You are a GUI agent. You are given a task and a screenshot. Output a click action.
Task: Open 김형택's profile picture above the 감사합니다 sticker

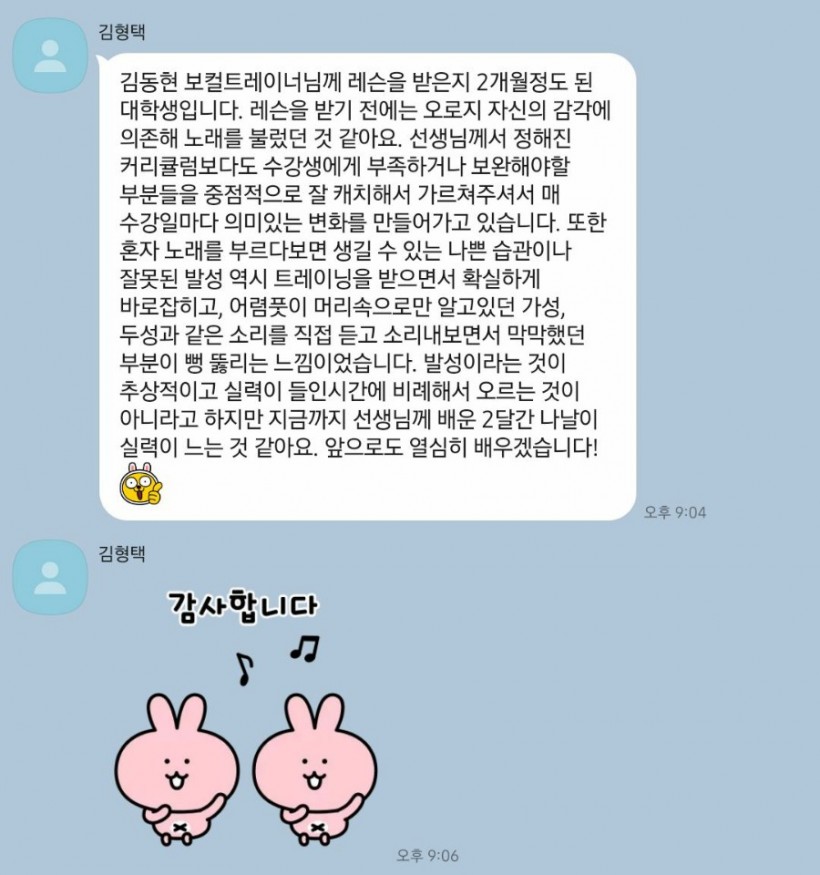point(48,577)
